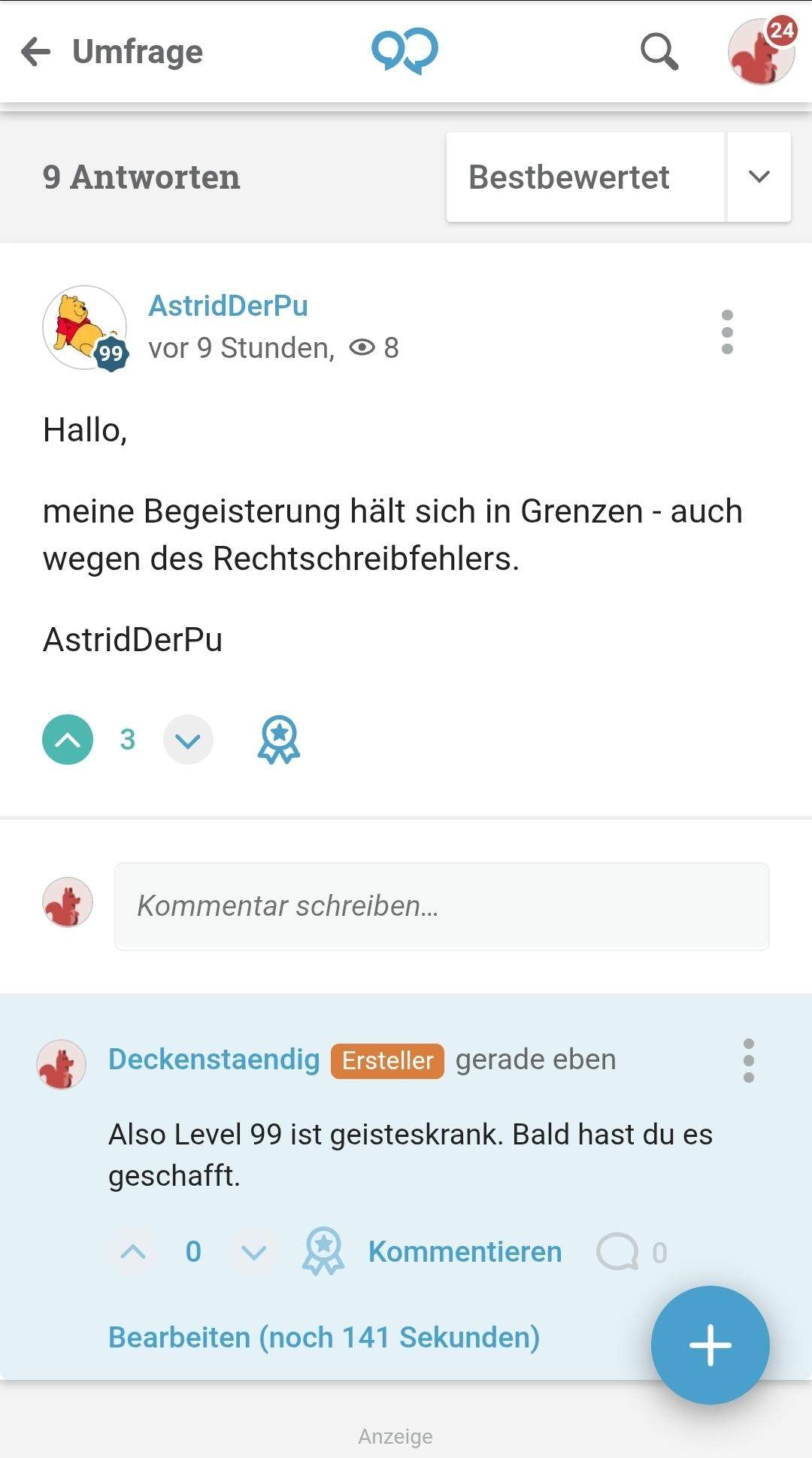Open the downvote chevron on the comment

pyautogui.click(x=252, y=1250)
